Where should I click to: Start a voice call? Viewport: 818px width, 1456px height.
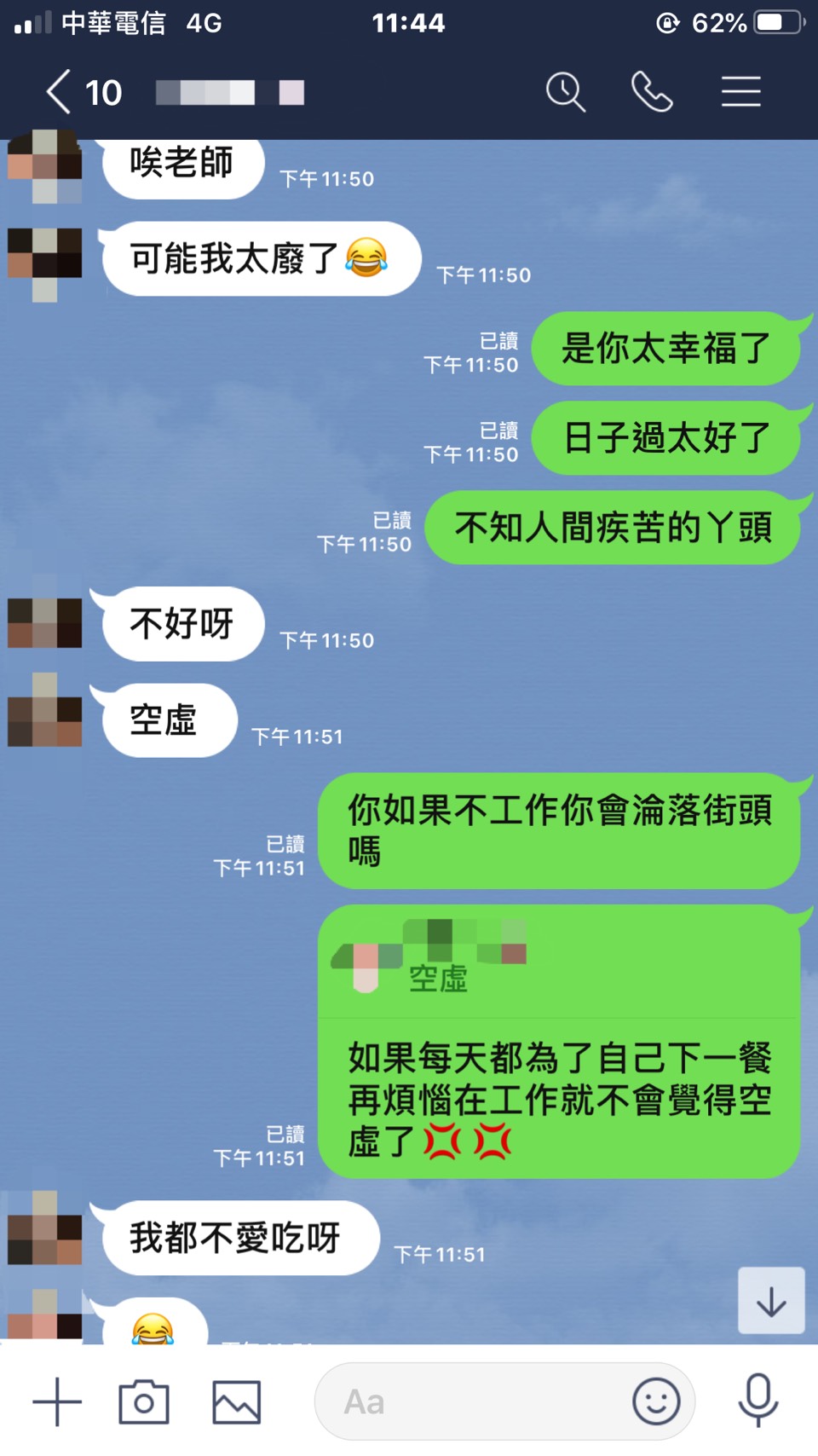[x=652, y=92]
